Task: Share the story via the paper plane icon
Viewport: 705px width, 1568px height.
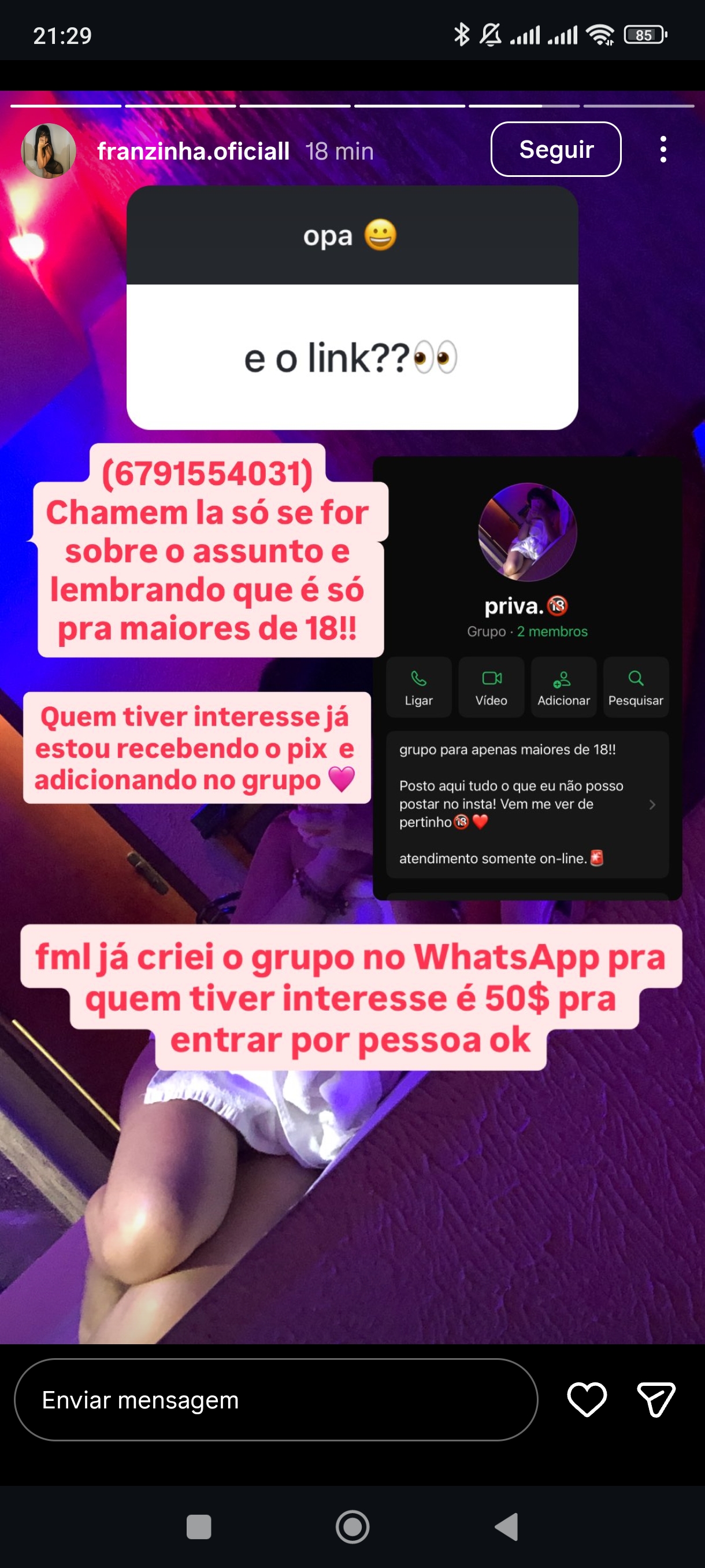Action: [657, 1400]
